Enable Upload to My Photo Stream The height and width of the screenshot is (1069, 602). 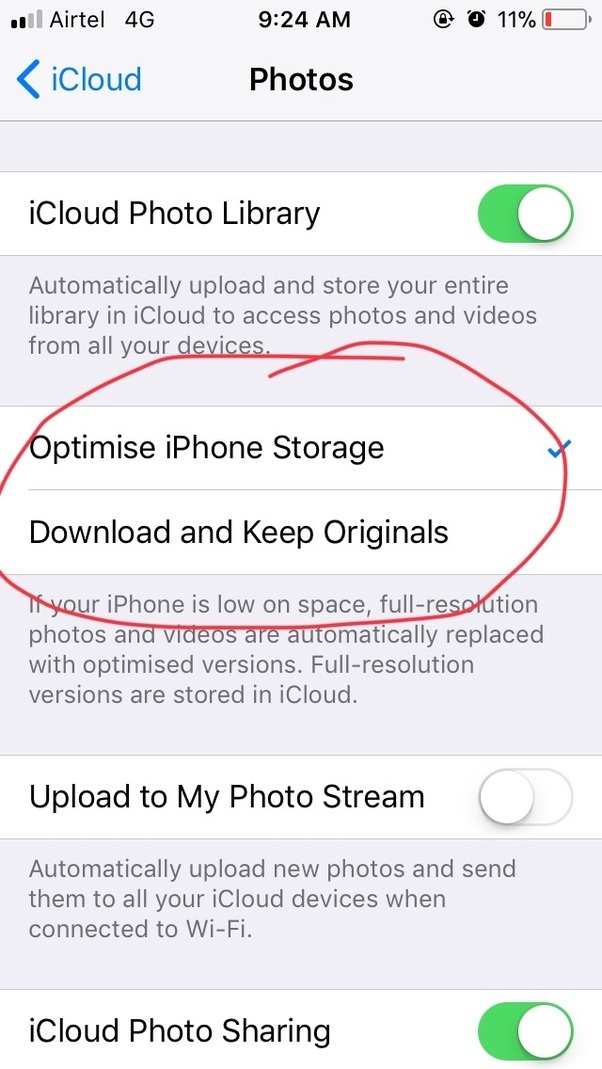pyautogui.click(x=525, y=797)
